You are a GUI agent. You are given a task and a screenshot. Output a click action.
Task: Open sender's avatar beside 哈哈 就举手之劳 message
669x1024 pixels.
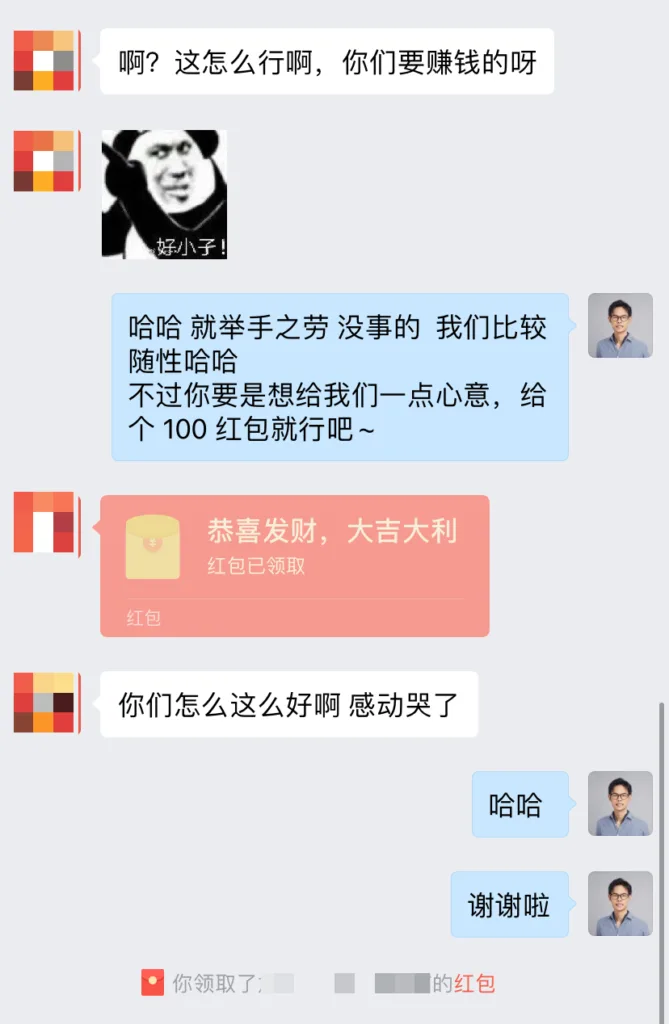620,326
